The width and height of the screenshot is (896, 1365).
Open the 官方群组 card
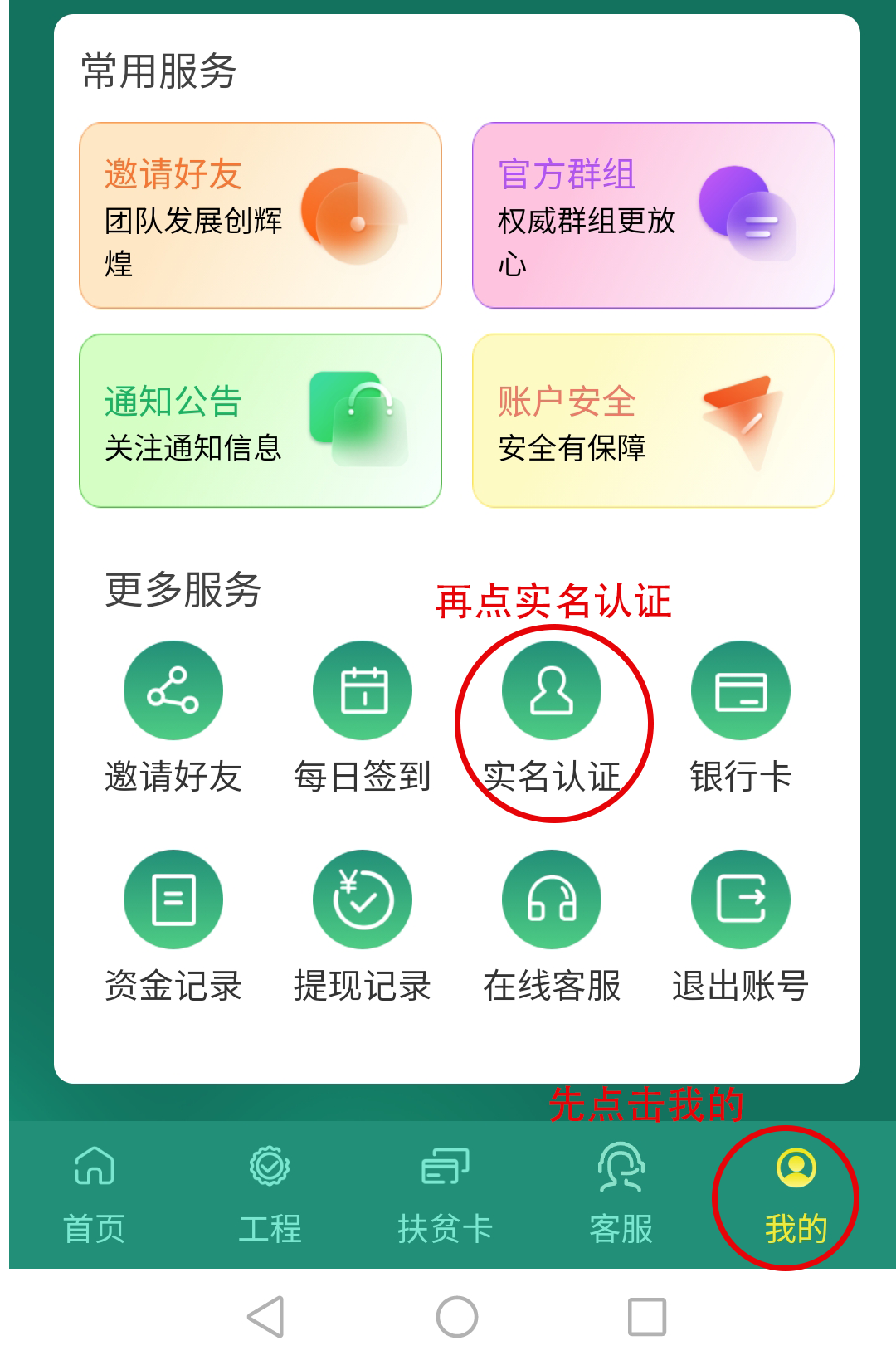(x=653, y=216)
